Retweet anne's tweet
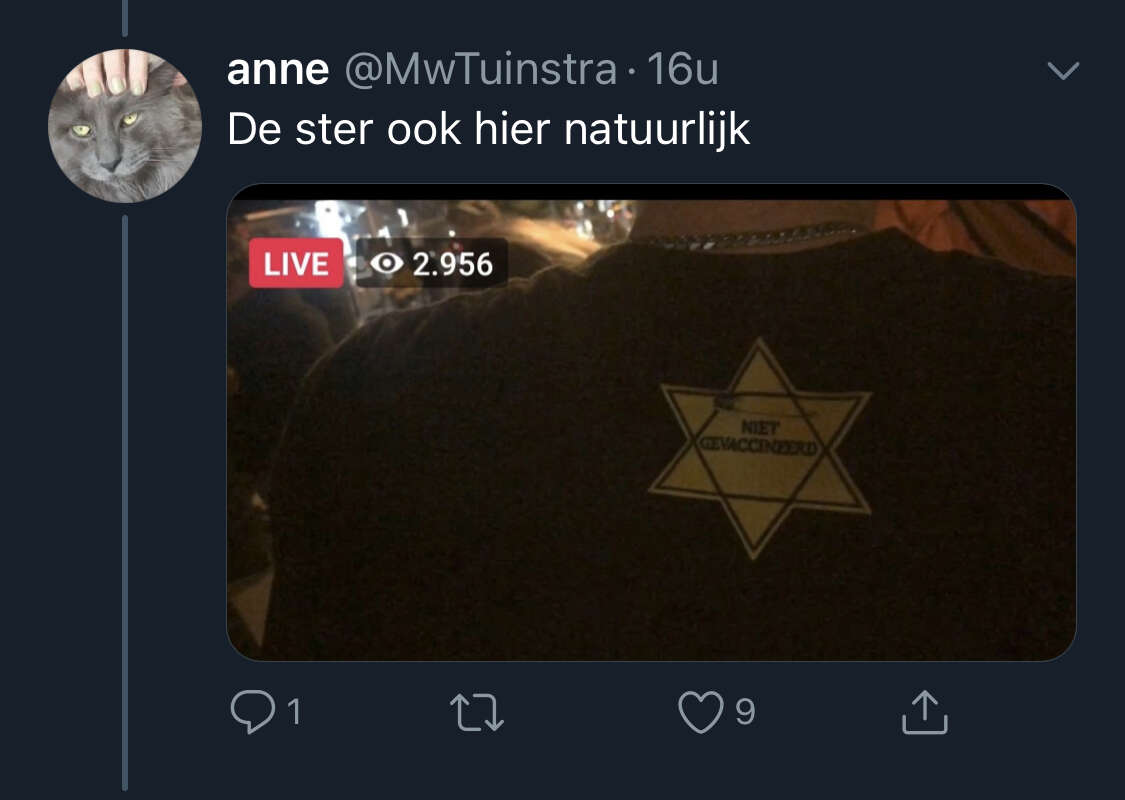This screenshot has height=800, width=1125. tap(477, 713)
